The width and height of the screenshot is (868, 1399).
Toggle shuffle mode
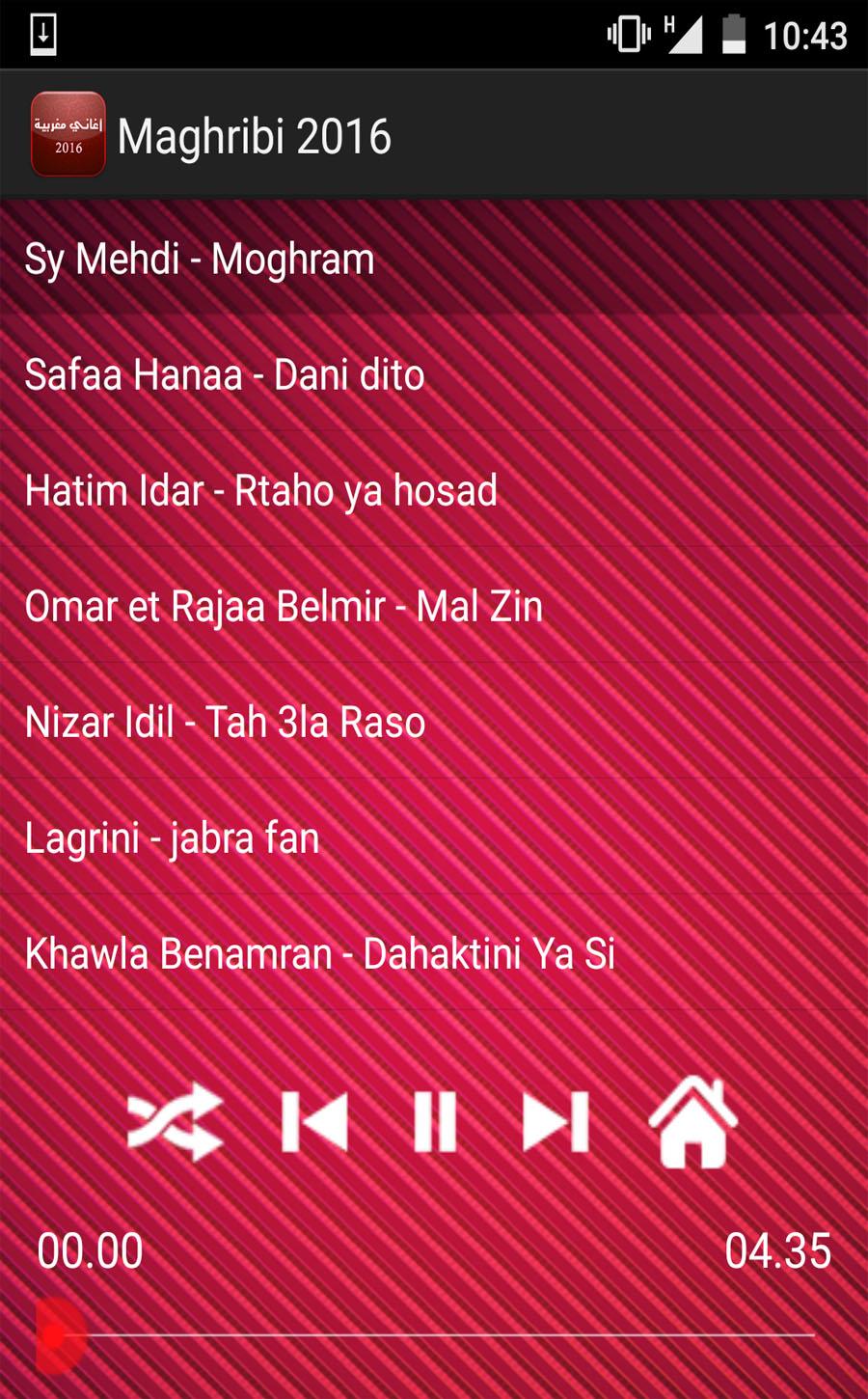point(176,1121)
